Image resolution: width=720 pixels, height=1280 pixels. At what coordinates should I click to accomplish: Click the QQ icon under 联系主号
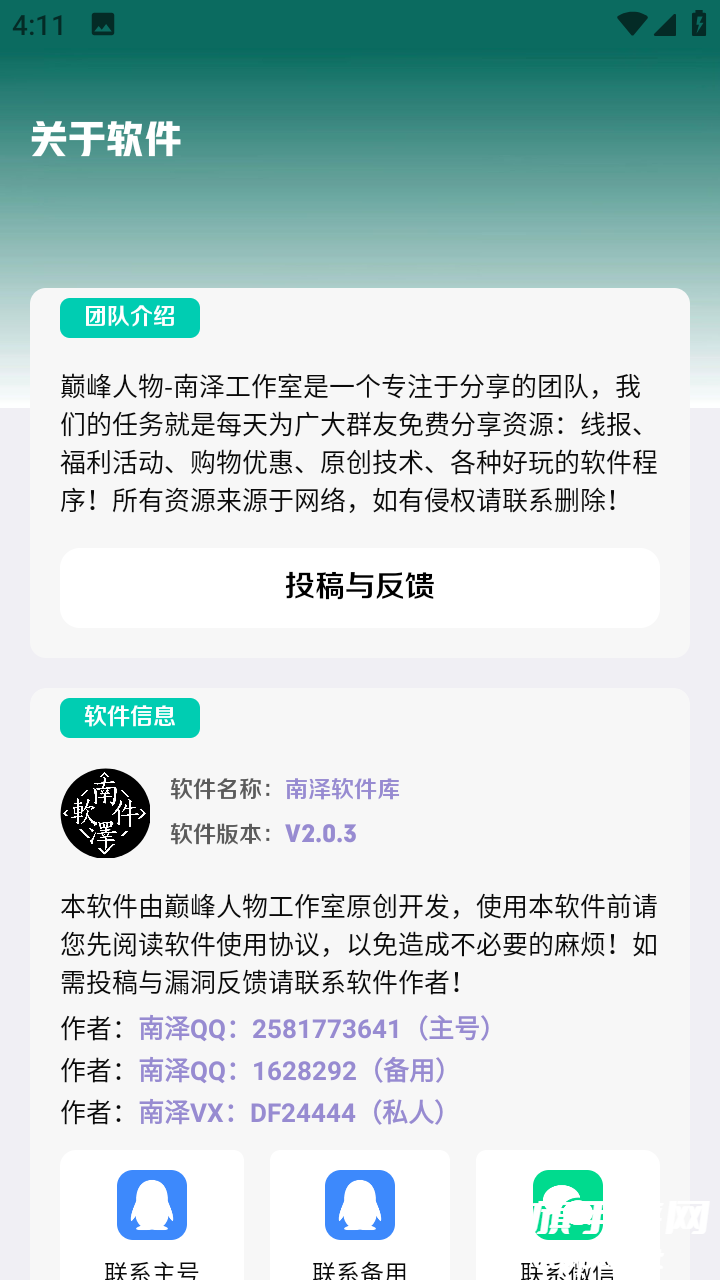coord(151,1205)
